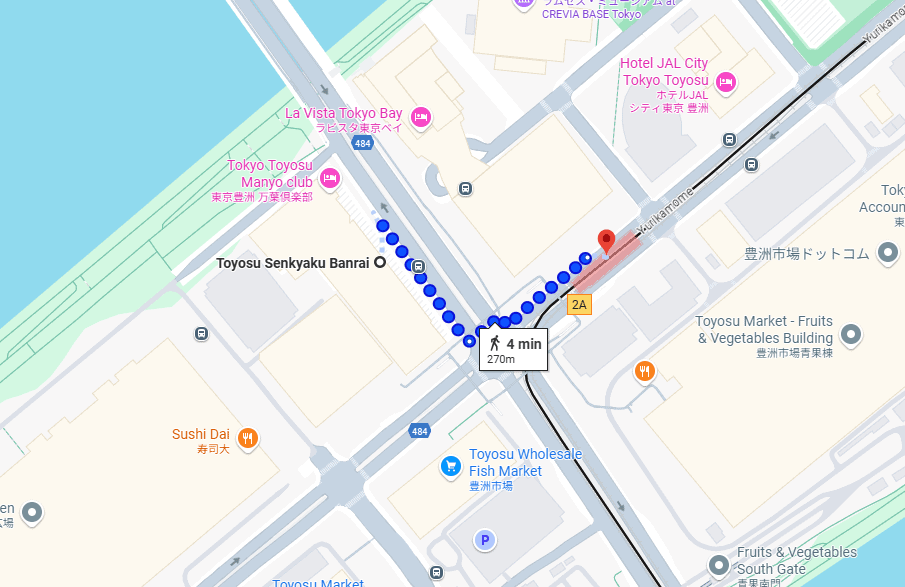Open Tokyo Toyosu Manyo club pin
Viewport: 905px width, 587px height.
(x=330, y=179)
